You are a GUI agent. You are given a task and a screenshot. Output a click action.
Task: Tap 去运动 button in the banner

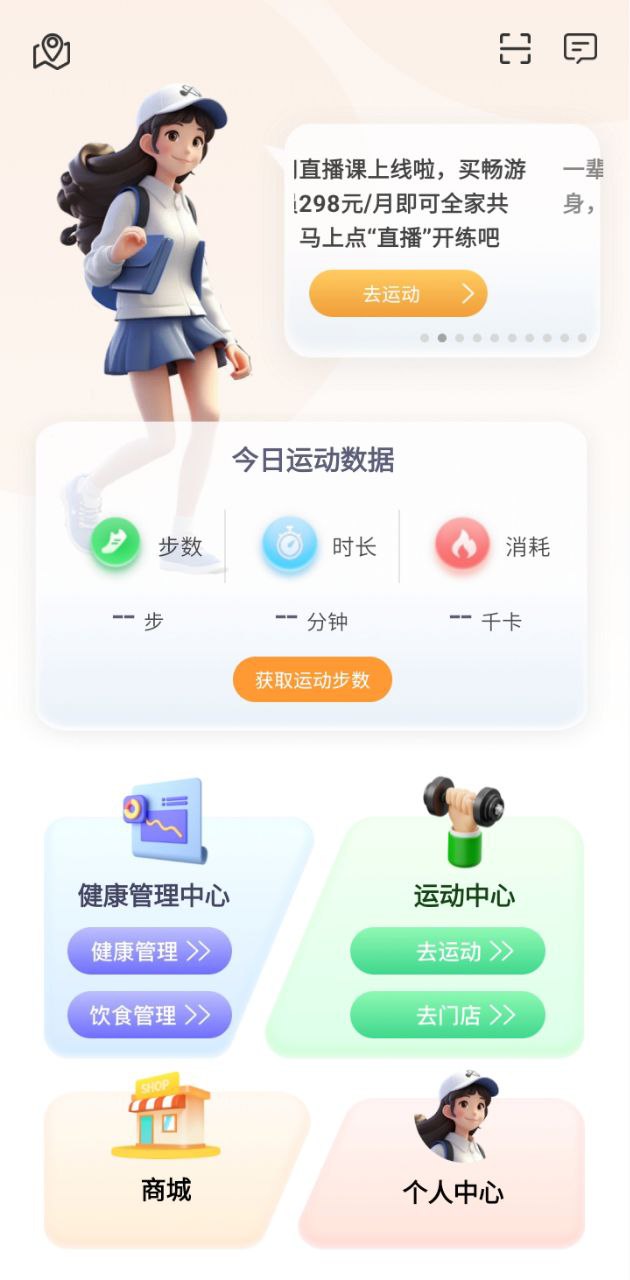[x=397, y=294]
